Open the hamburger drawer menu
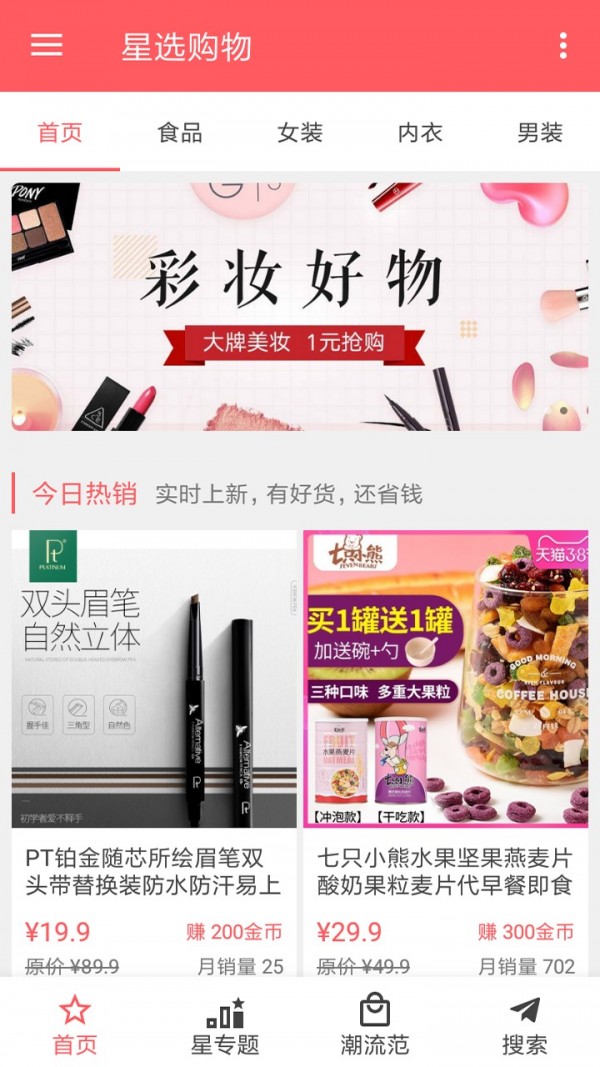Screen dimensions: 600x1067 pyautogui.click(x=46, y=46)
